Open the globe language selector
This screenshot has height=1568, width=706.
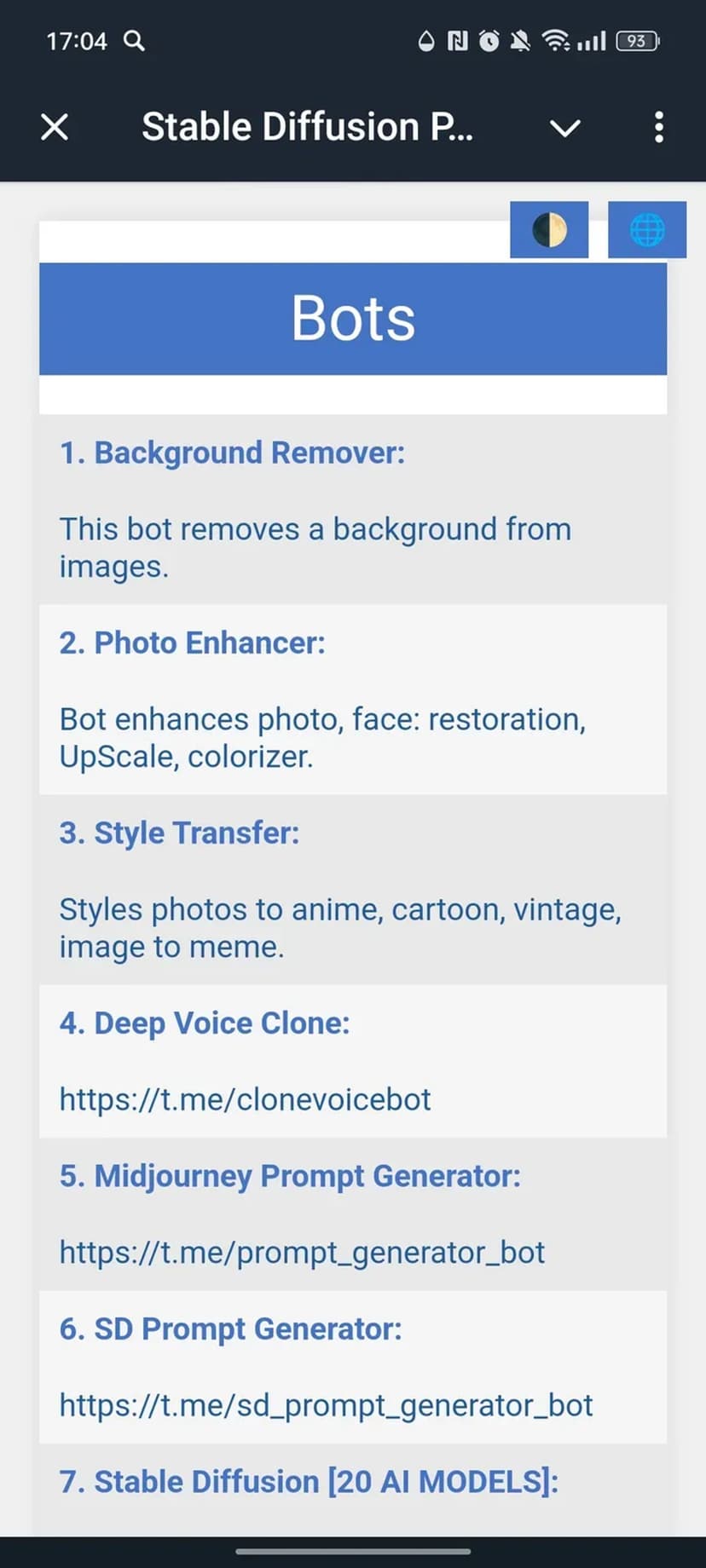click(646, 230)
